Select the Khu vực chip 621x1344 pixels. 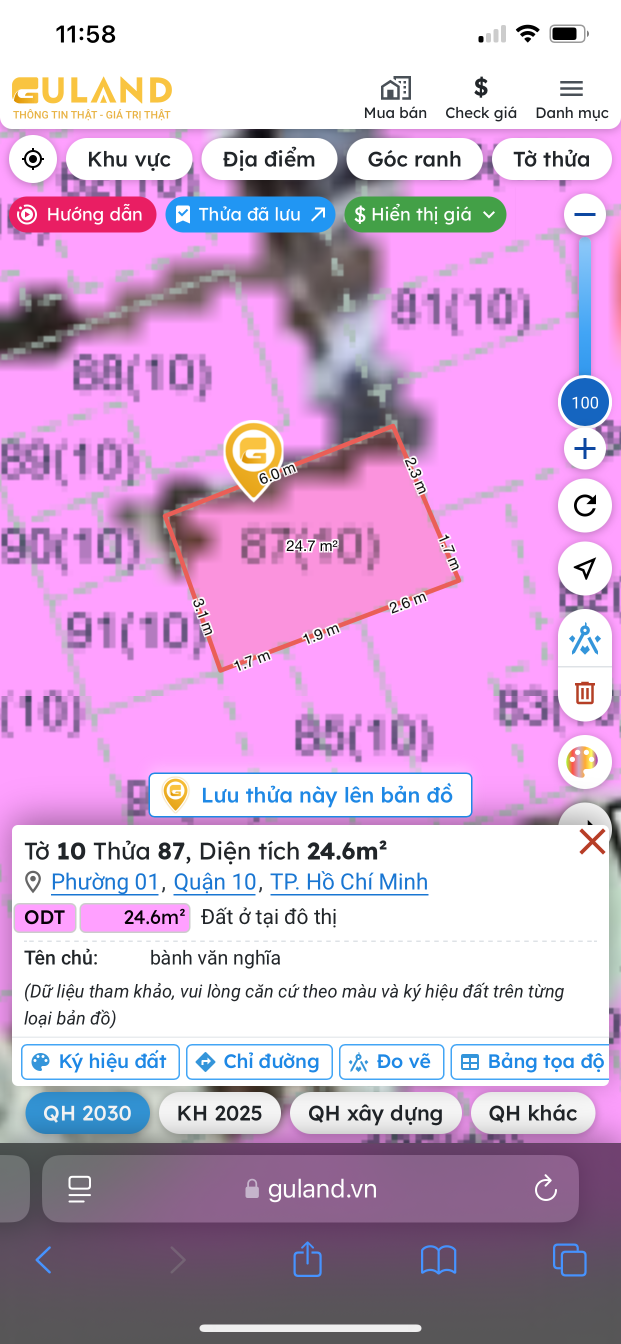pyautogui.click(x=129, y=159)
